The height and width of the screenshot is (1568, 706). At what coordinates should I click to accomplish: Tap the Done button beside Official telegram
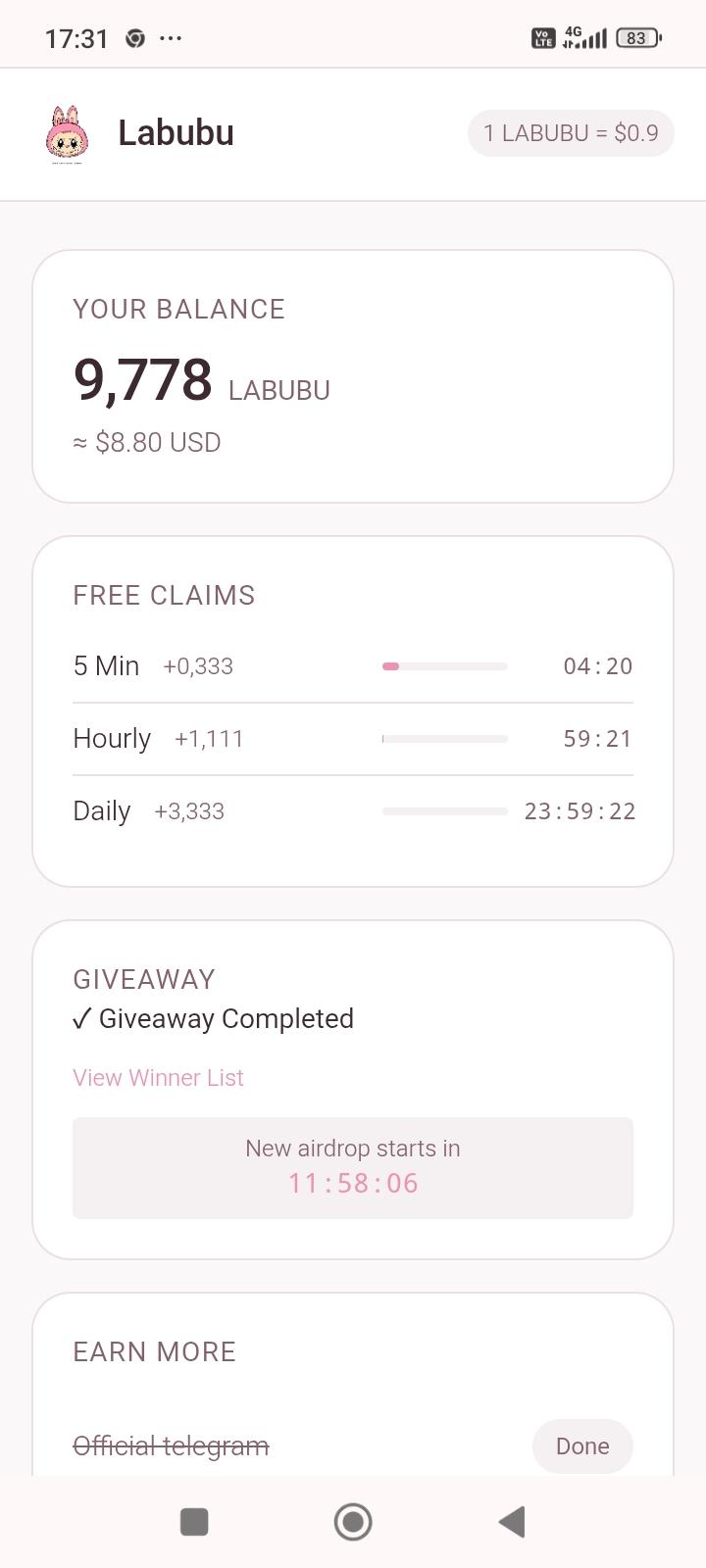581,1445
